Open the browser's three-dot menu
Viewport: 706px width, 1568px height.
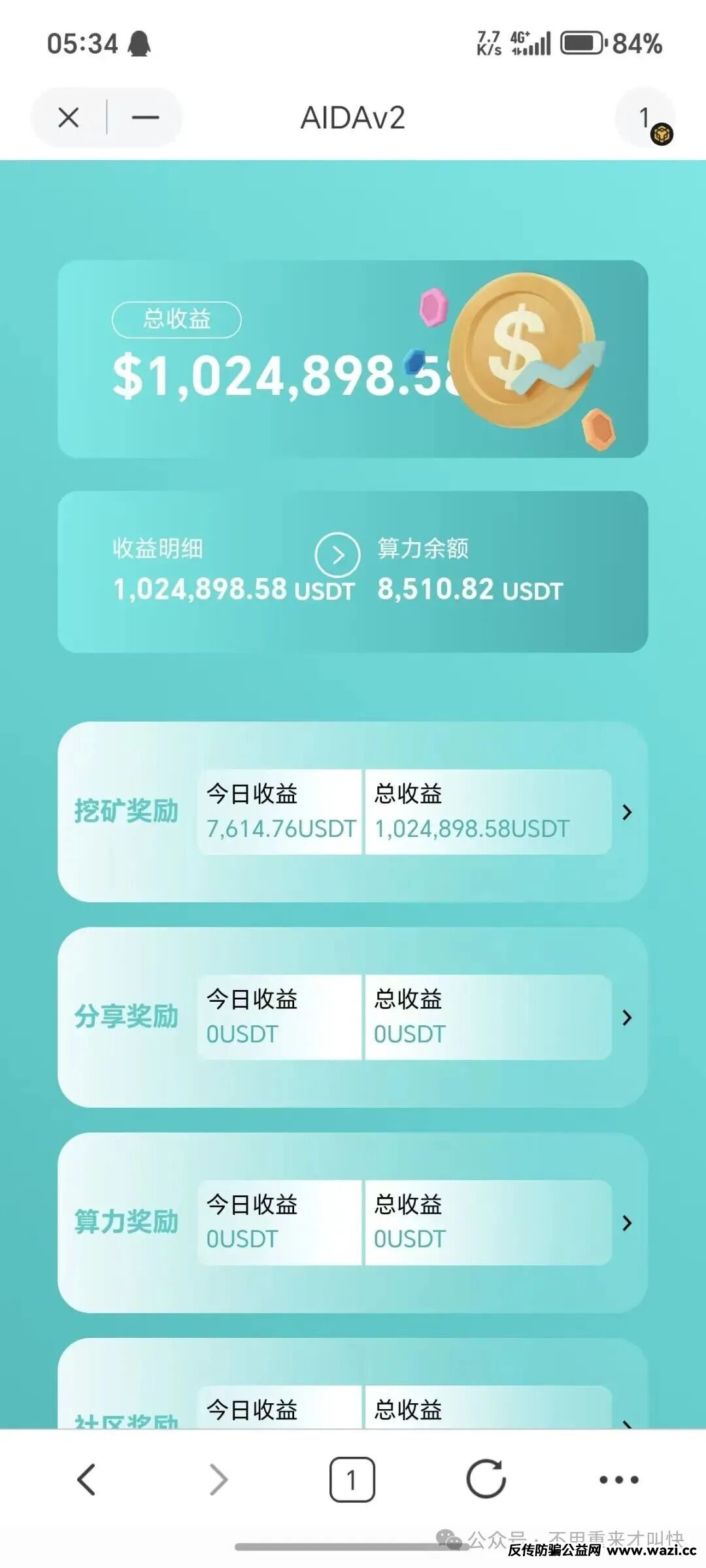pyautogui.click(x=618, y=1479)
